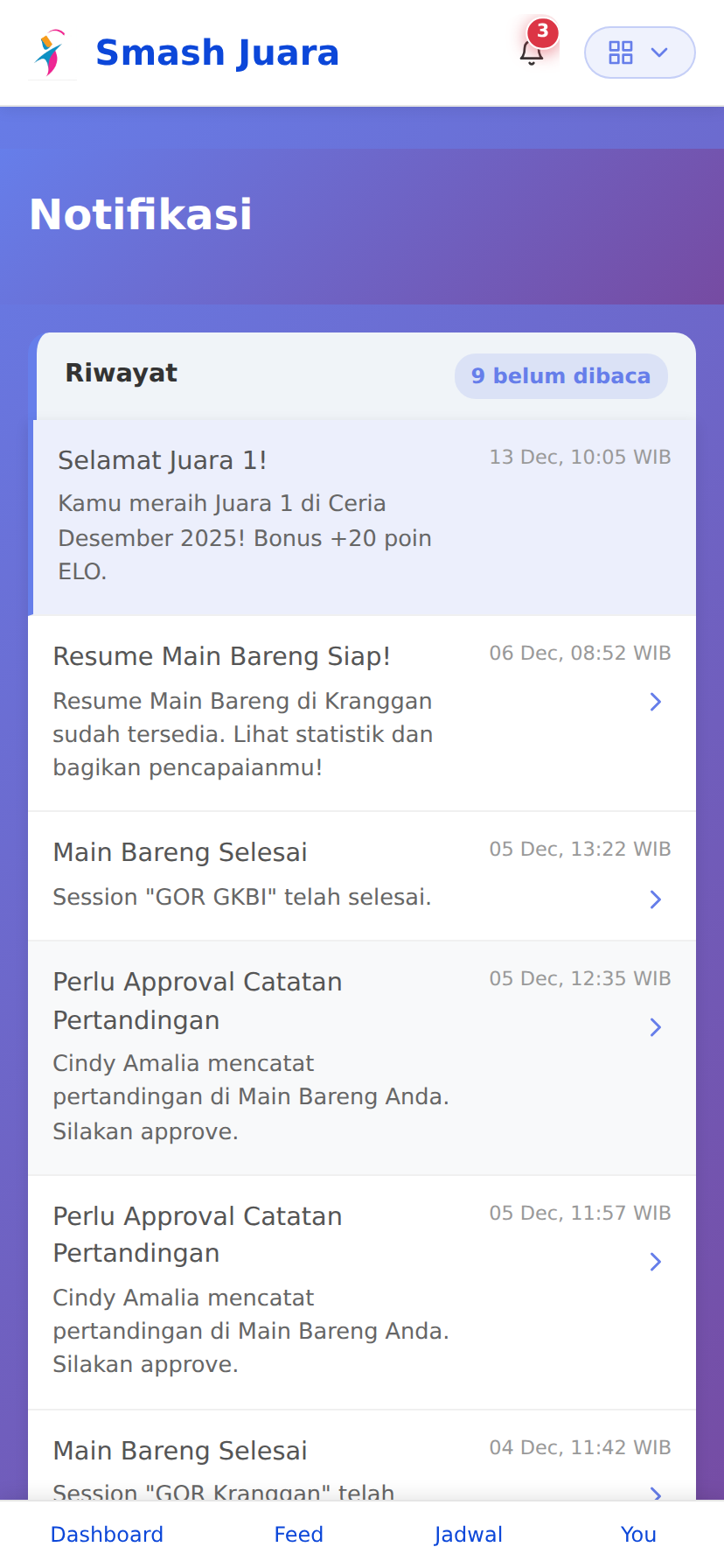
Task: Open the You profile section
Action: [x=637, y=1534]
